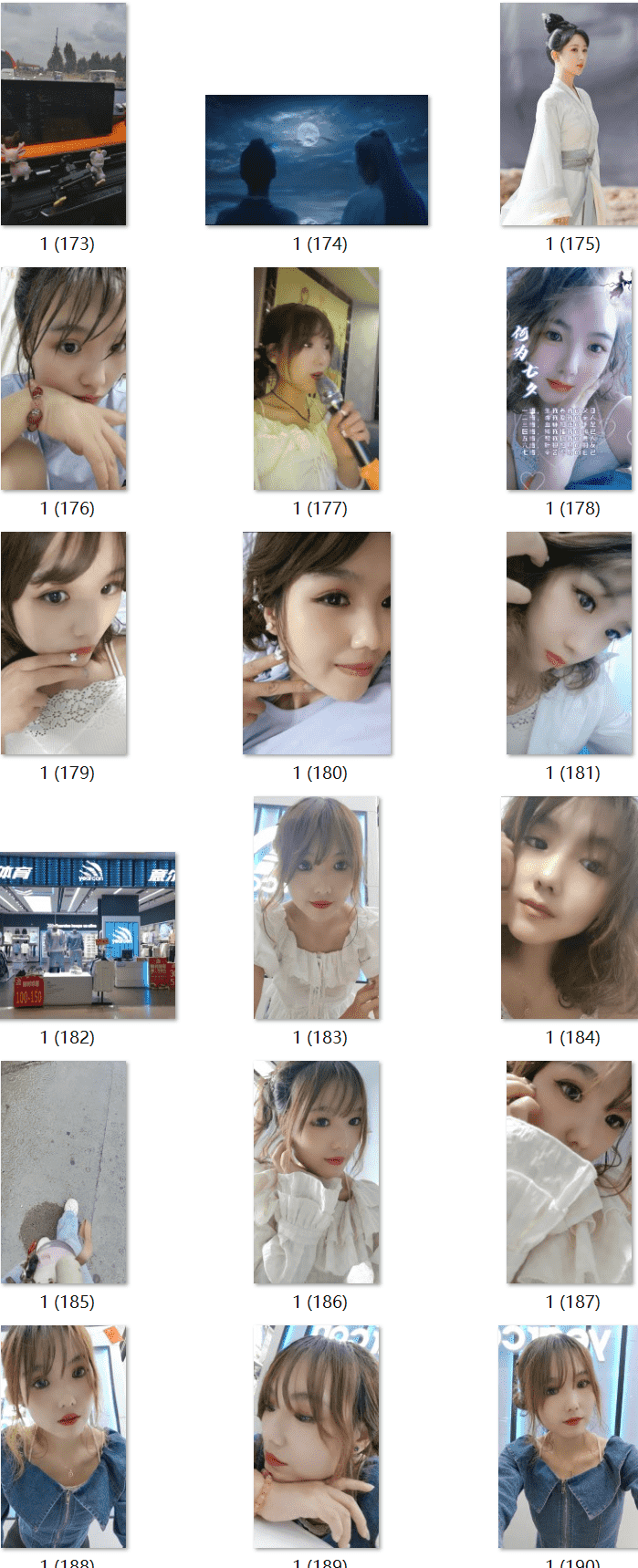
Task: View image 1 (181)
Action: pyautogui.click(x=570, y=643)
